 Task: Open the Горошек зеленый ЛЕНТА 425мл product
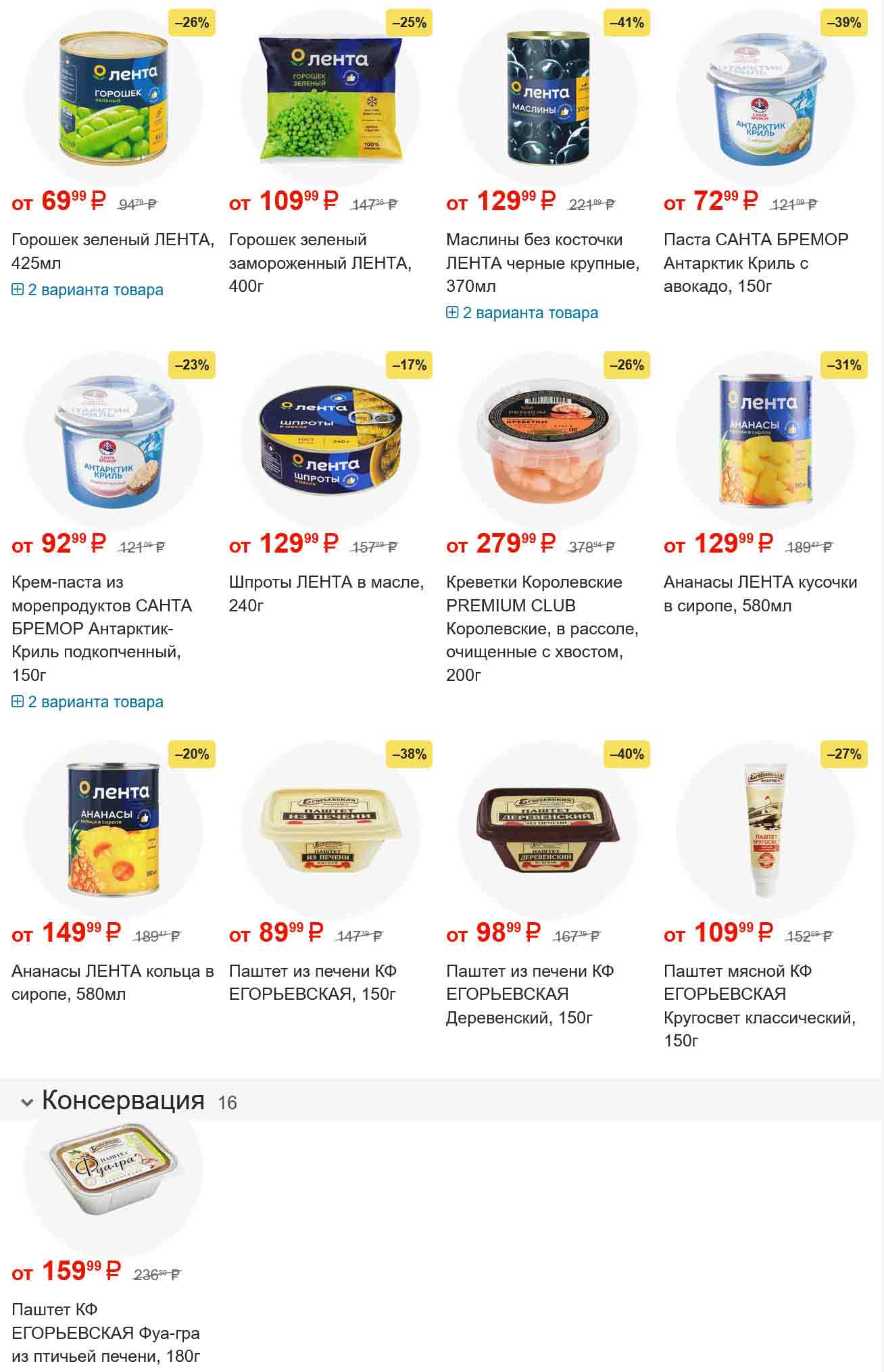point(113,251)
